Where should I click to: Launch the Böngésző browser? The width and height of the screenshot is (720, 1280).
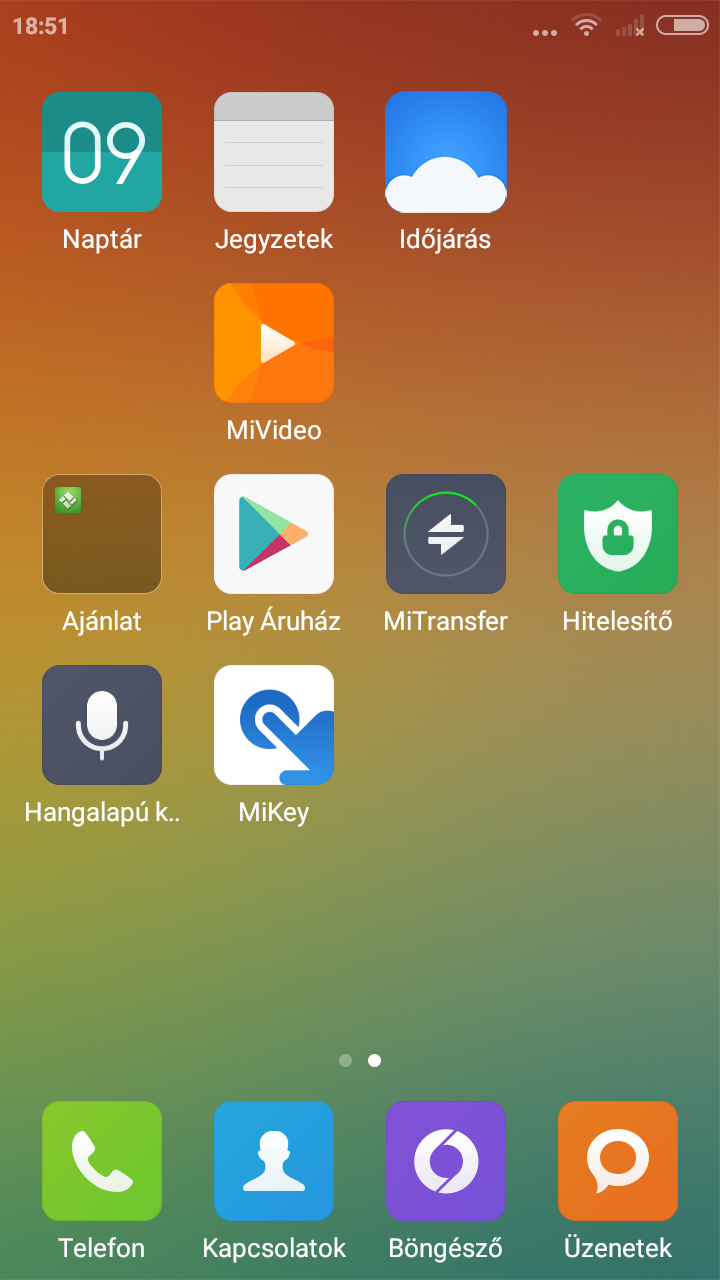tap(446, 1161)
